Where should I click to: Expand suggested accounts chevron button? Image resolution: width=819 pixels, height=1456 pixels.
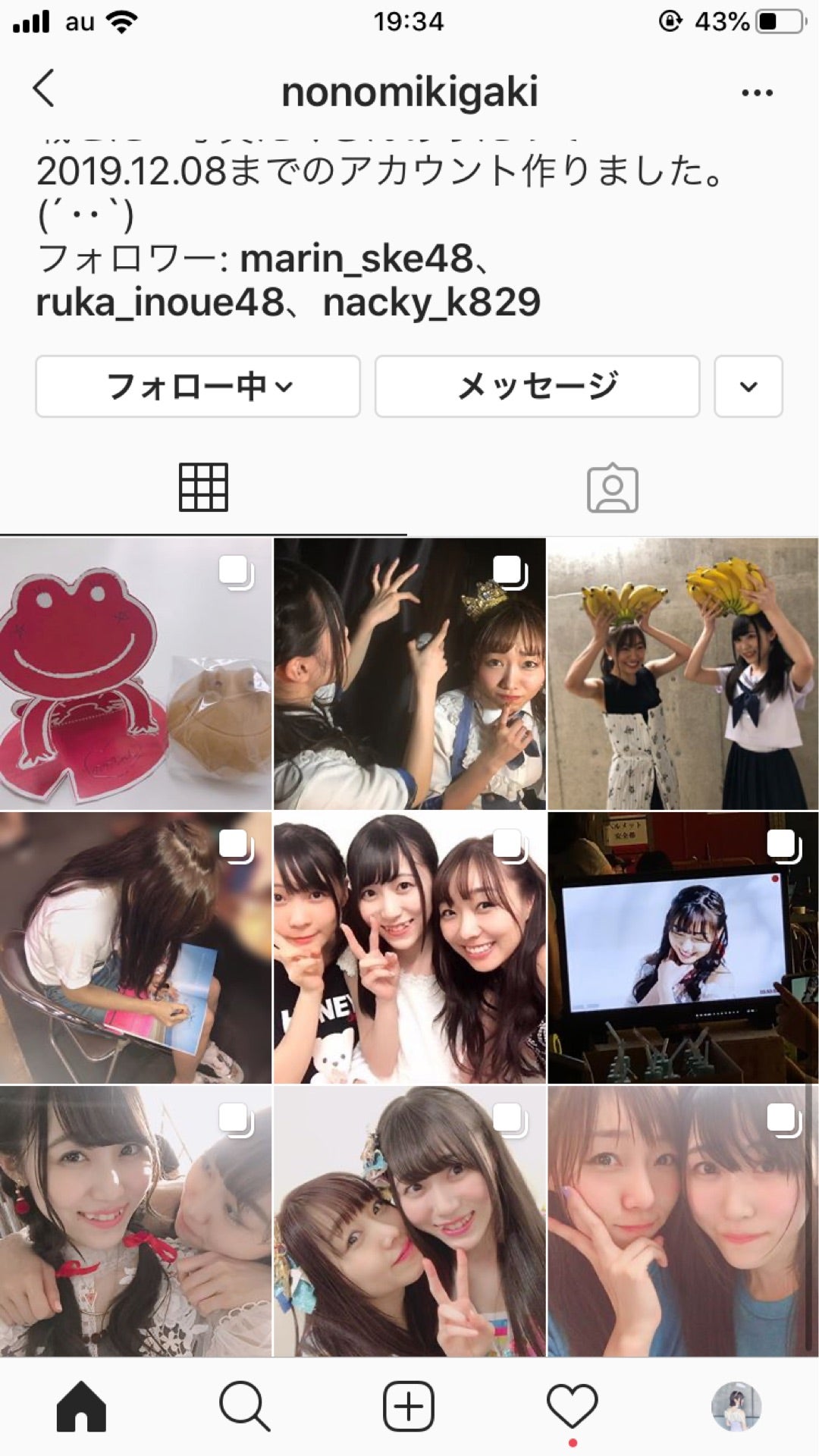pyautogui.click(x=748, y=387)
